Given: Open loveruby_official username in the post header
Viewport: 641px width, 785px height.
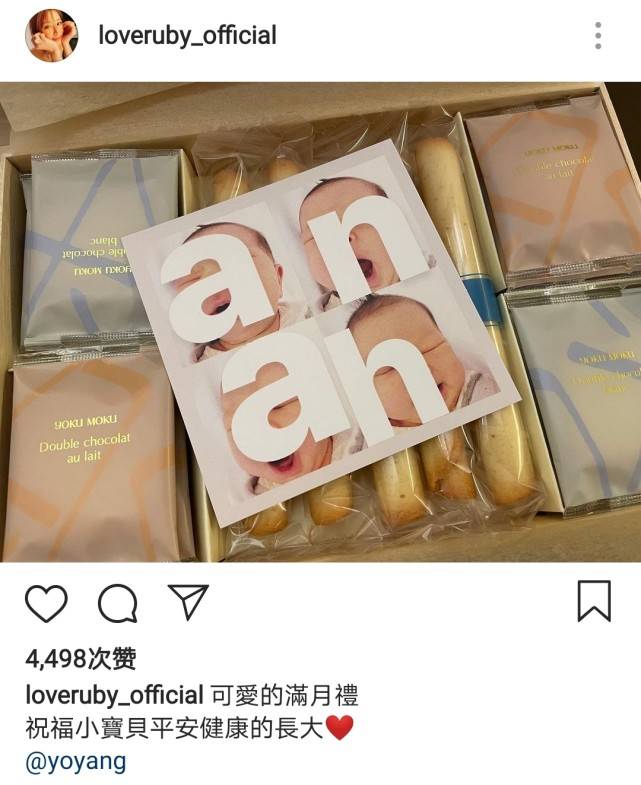Looking at the screenshot, I should tap(187, 36).
